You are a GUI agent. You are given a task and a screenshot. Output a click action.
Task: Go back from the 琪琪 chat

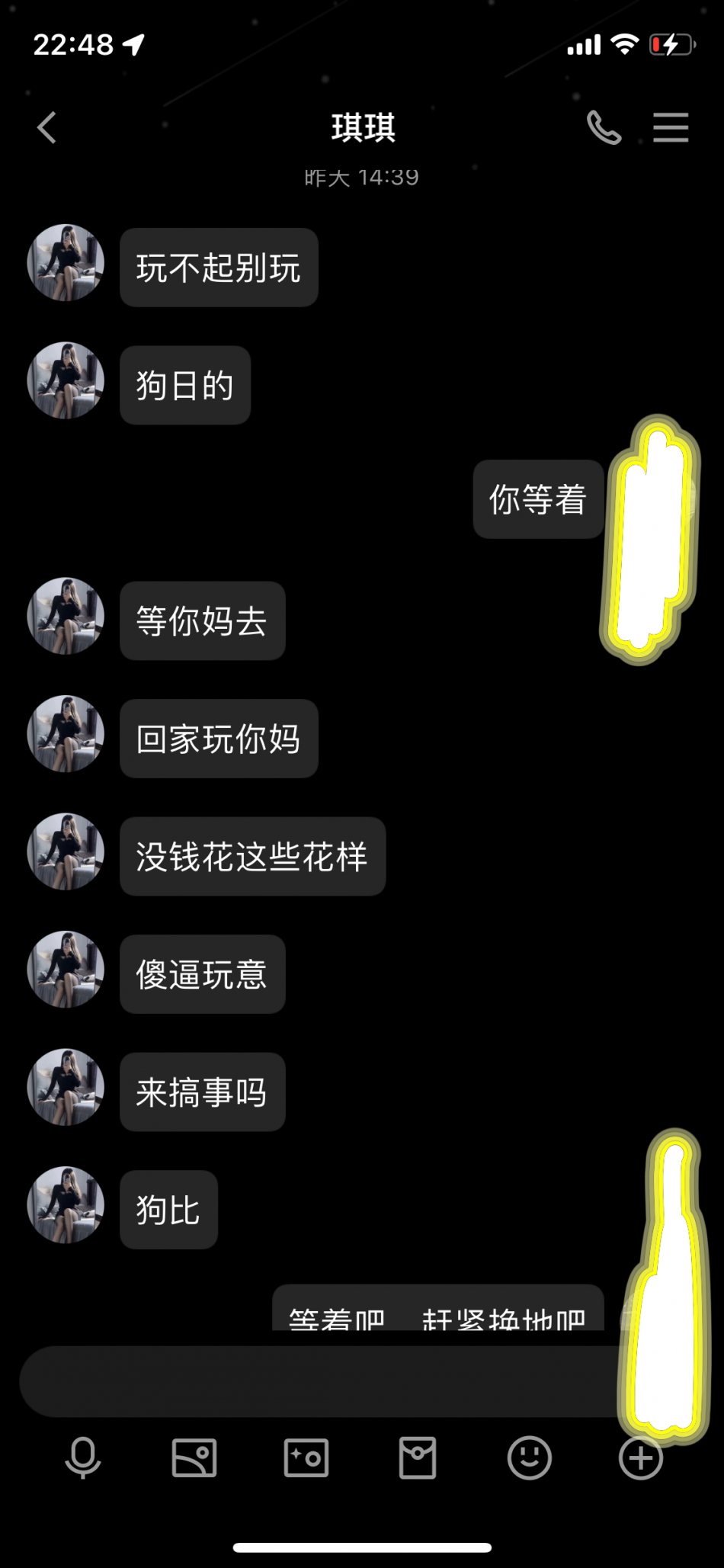point(47,127)
